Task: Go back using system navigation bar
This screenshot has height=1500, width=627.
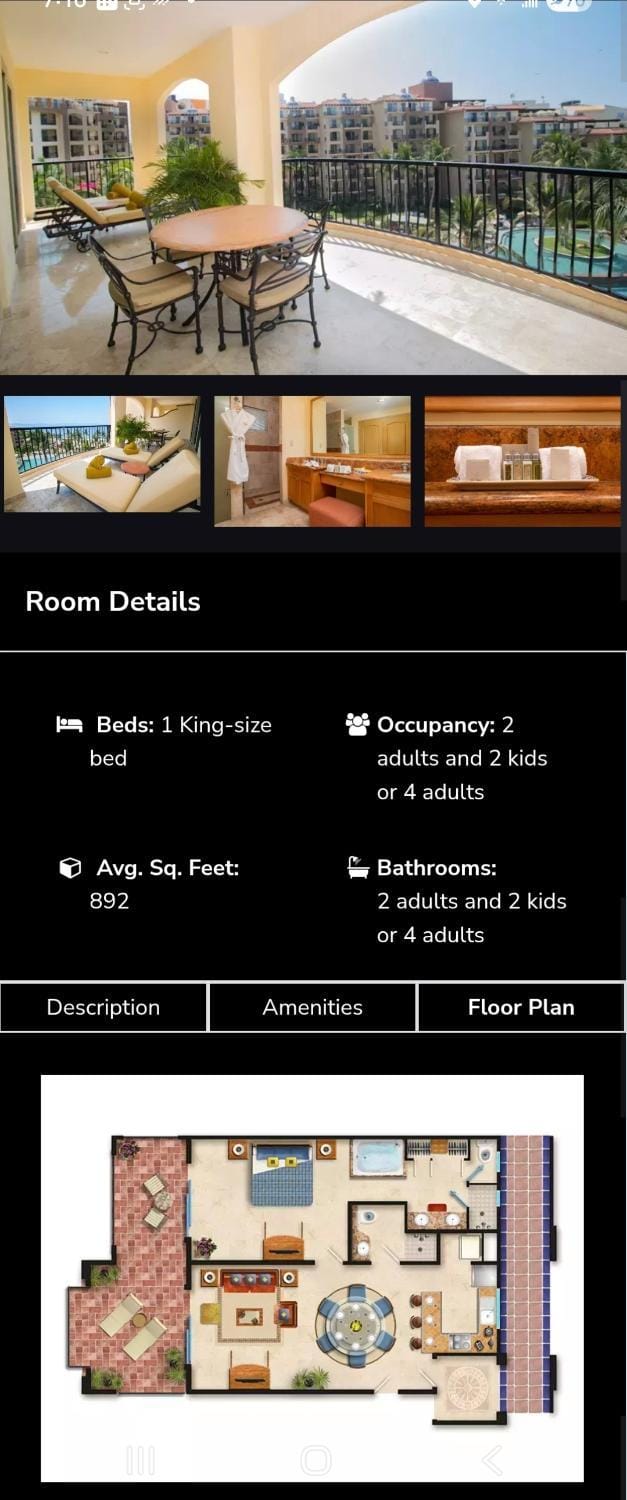Action: [x=492, y=1461]
